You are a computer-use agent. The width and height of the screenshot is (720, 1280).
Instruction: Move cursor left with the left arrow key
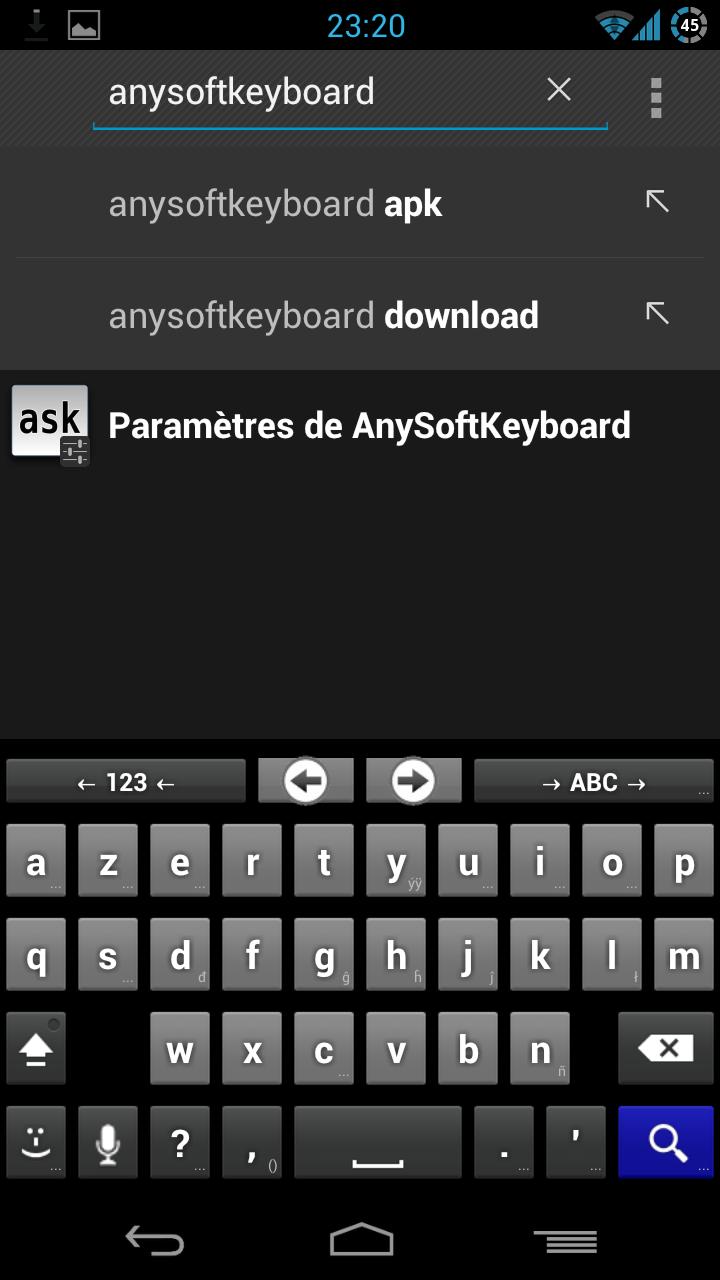[x=306, y=781]
